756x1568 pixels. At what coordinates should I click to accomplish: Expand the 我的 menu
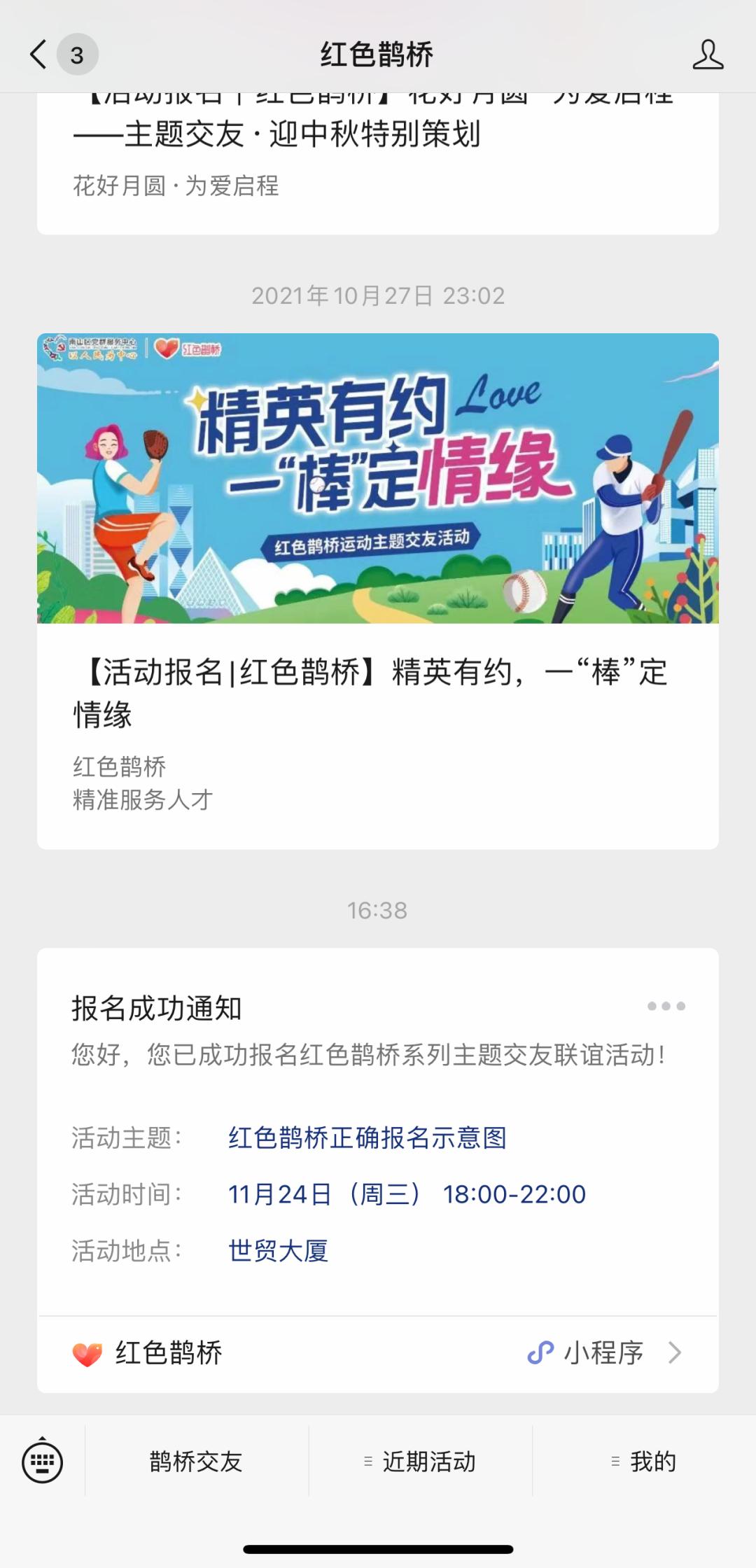[x=644, y=1462]
